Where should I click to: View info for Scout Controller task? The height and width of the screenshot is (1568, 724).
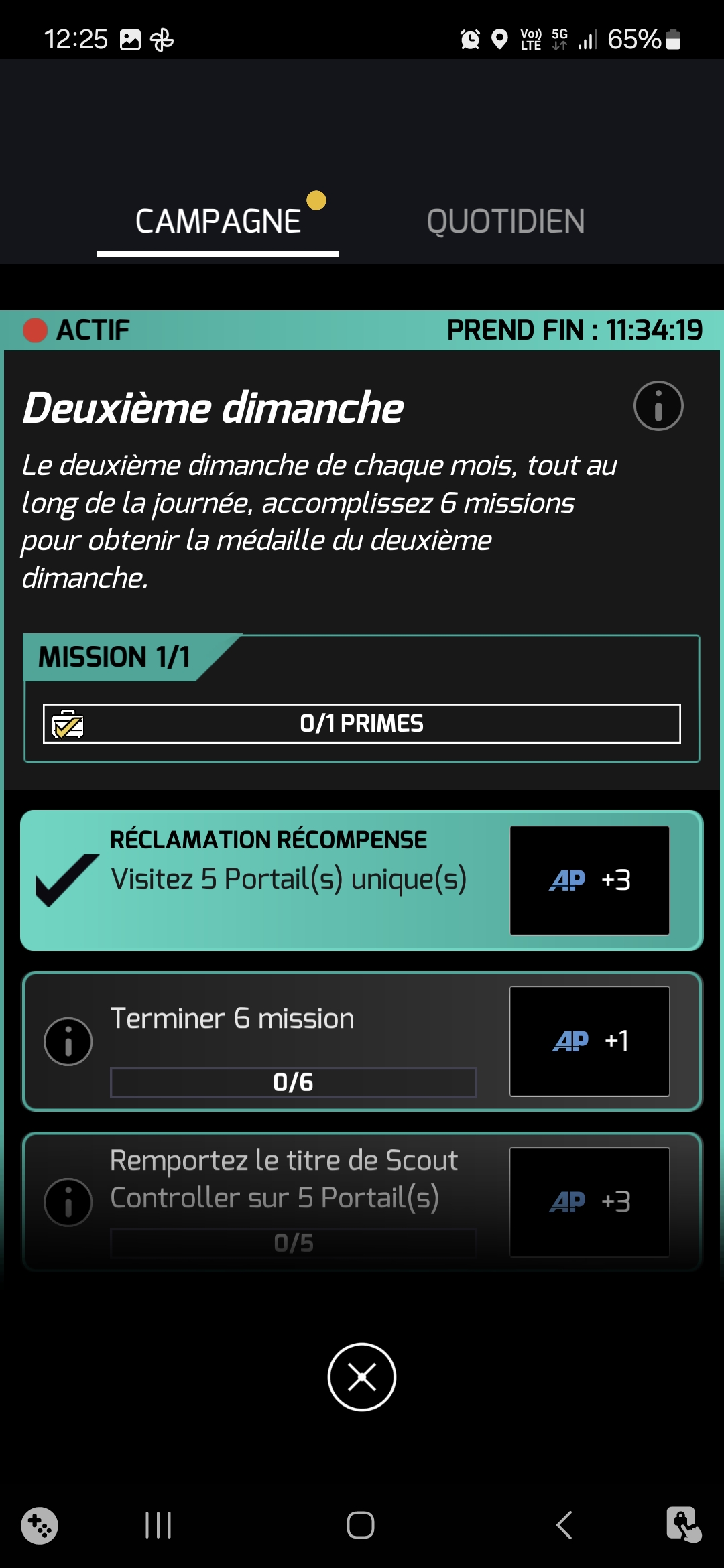click(68, 1202)
